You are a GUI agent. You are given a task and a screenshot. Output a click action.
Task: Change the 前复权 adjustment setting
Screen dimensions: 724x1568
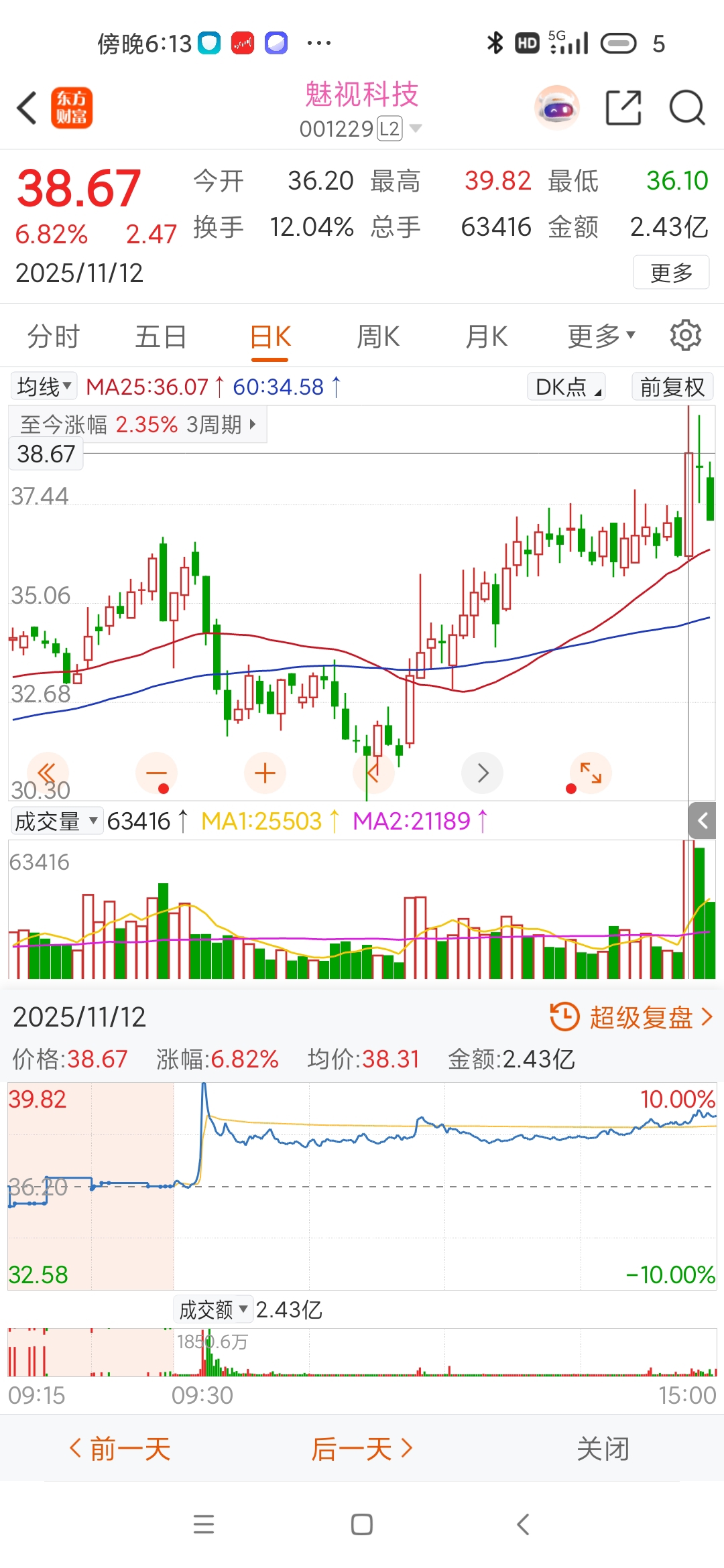(x=672, y=387)
